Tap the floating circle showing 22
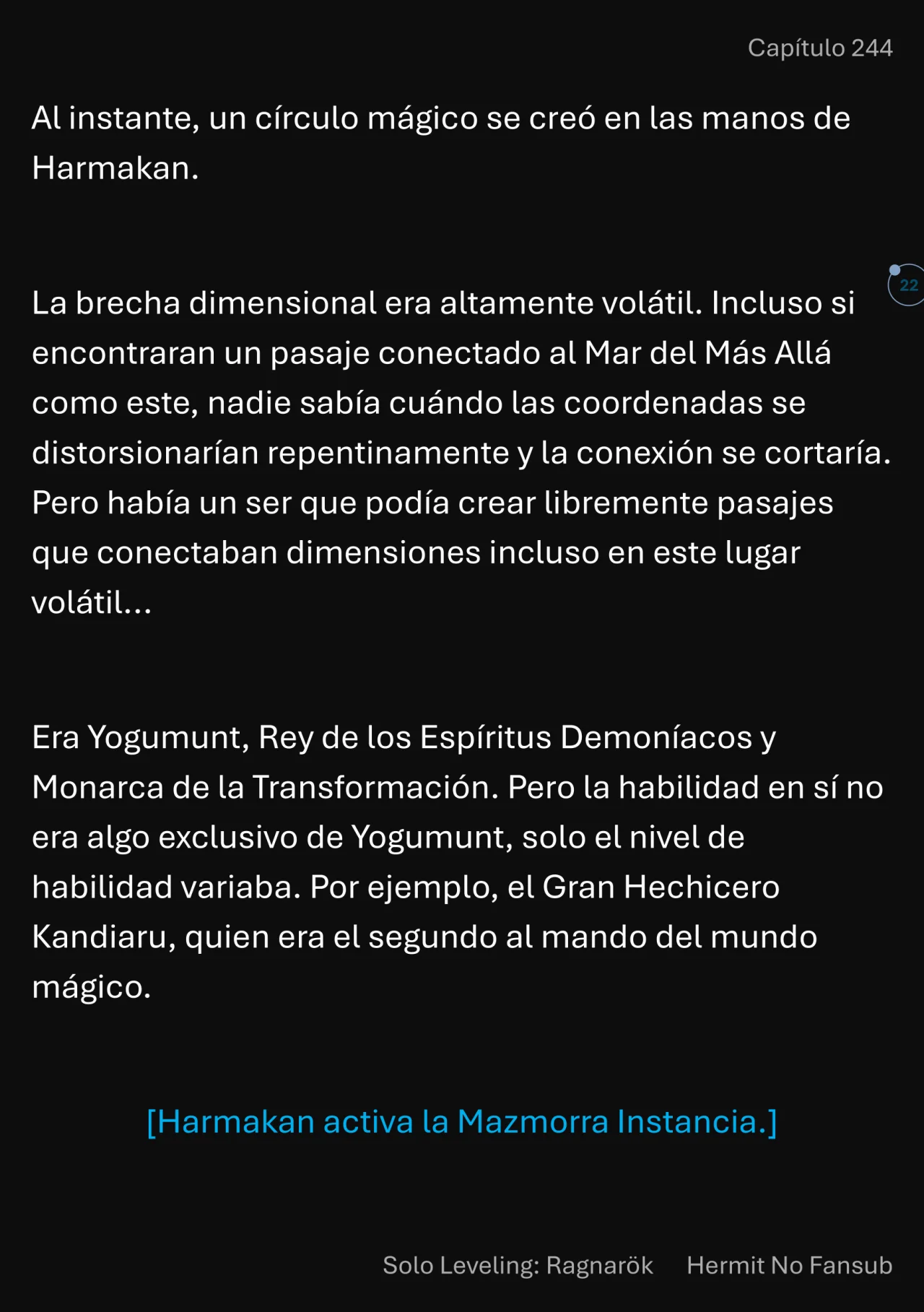The height and width of the screenshot is (1312, 924). point(907,285)
